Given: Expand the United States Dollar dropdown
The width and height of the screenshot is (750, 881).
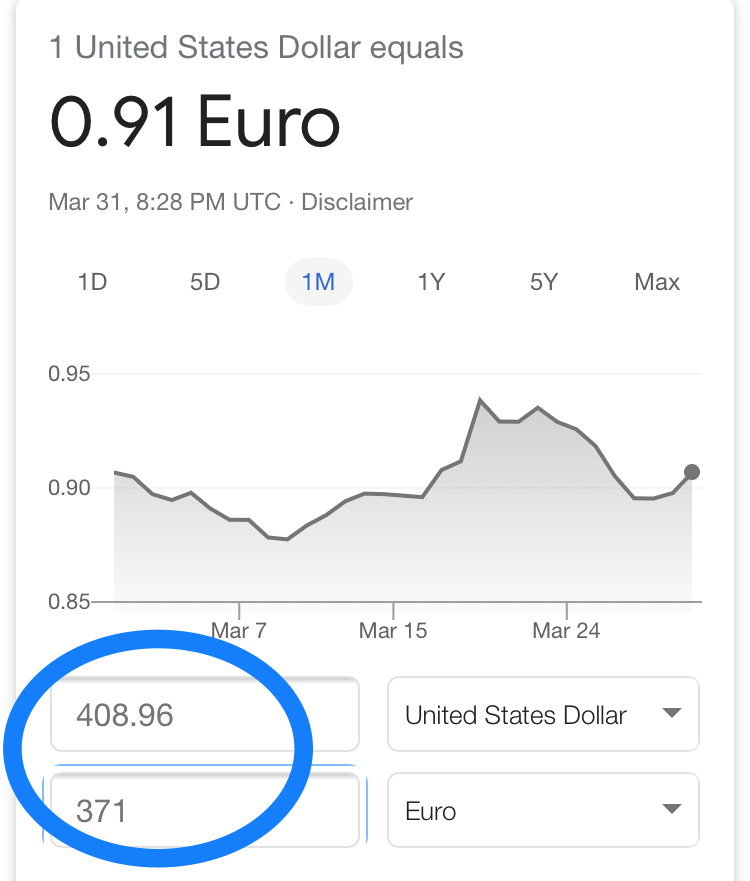Looking at the screenshot, I should [x=543, y=715].
